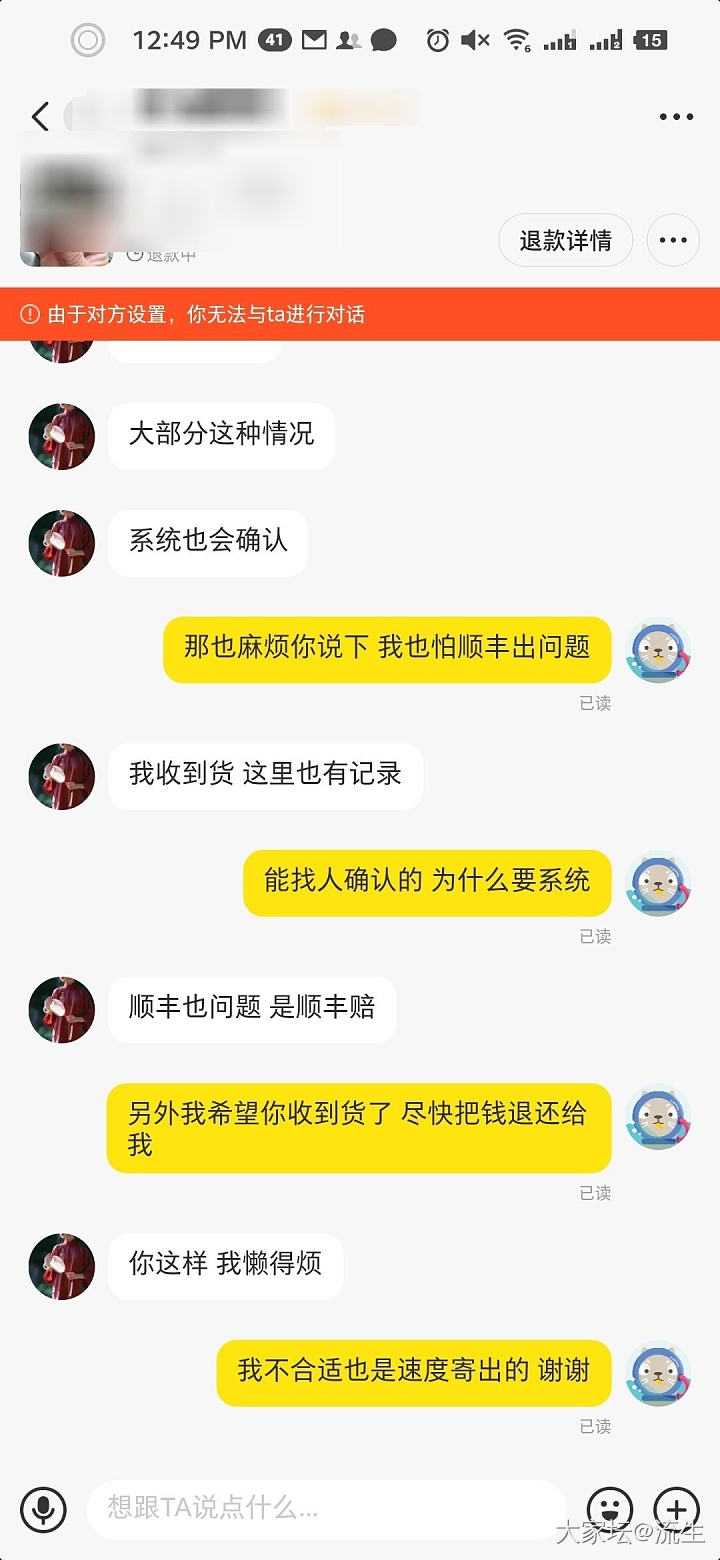Focus the 想跟TA说点什么 message field

pyautogui.click(x=325, y=1509)
